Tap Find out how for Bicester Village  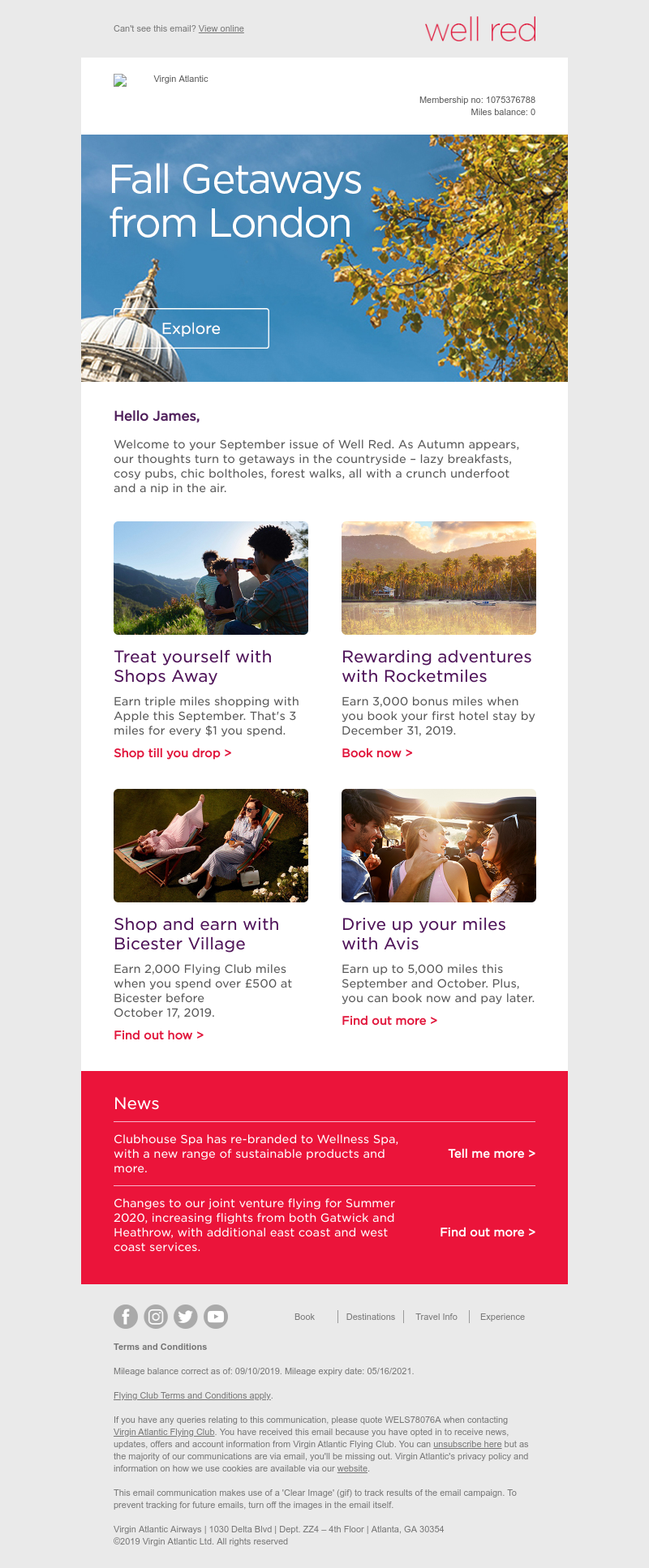[x=158, y=1035]
